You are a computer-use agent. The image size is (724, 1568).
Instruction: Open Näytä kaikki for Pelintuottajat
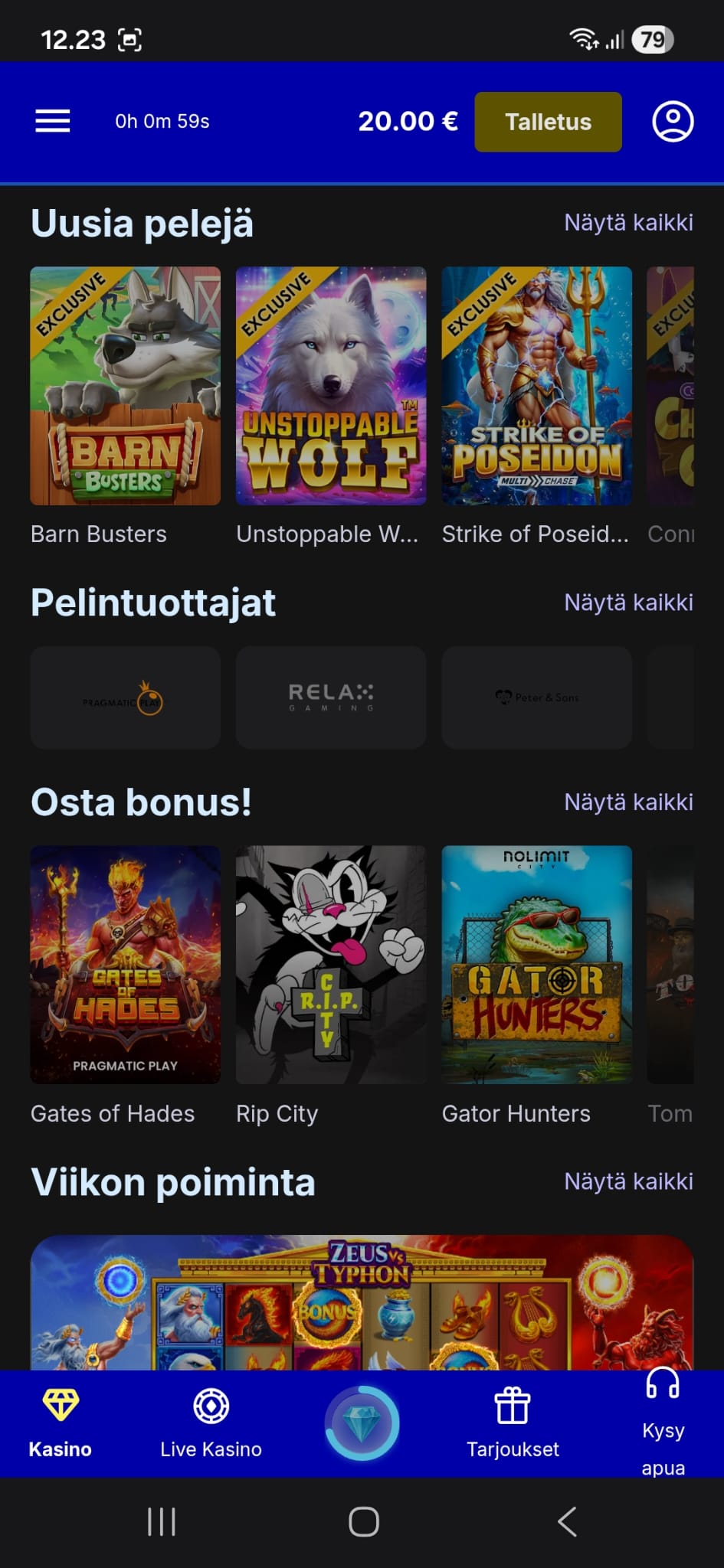coord(628,603)
